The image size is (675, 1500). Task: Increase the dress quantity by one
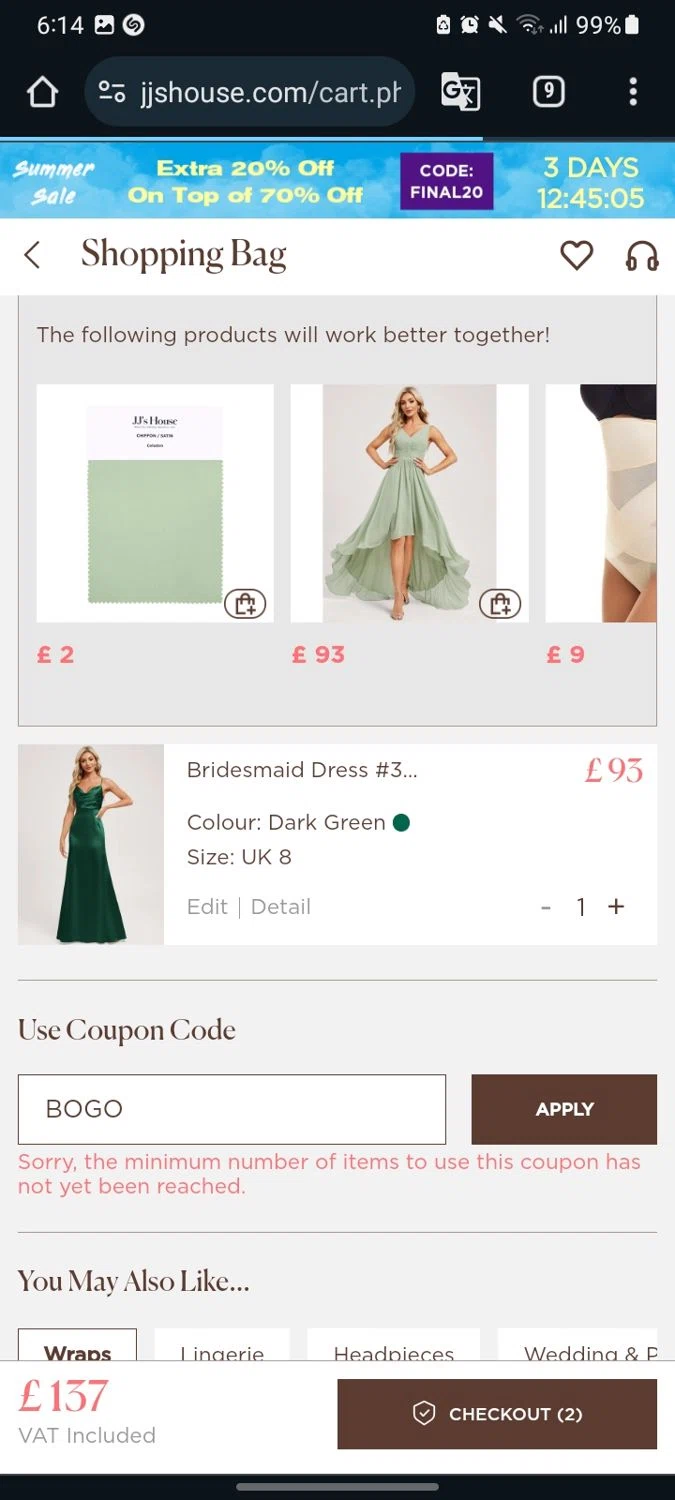616,907
